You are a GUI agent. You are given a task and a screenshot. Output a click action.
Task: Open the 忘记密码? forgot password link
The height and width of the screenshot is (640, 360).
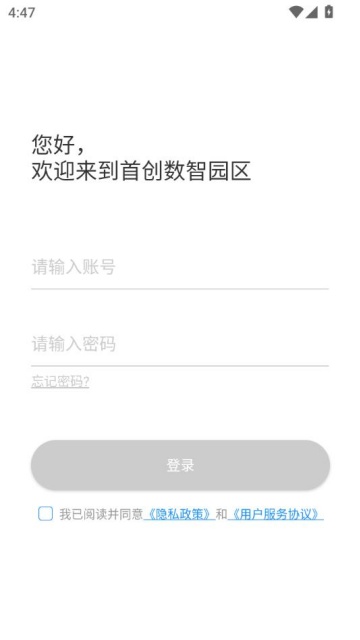pos(60,382)
